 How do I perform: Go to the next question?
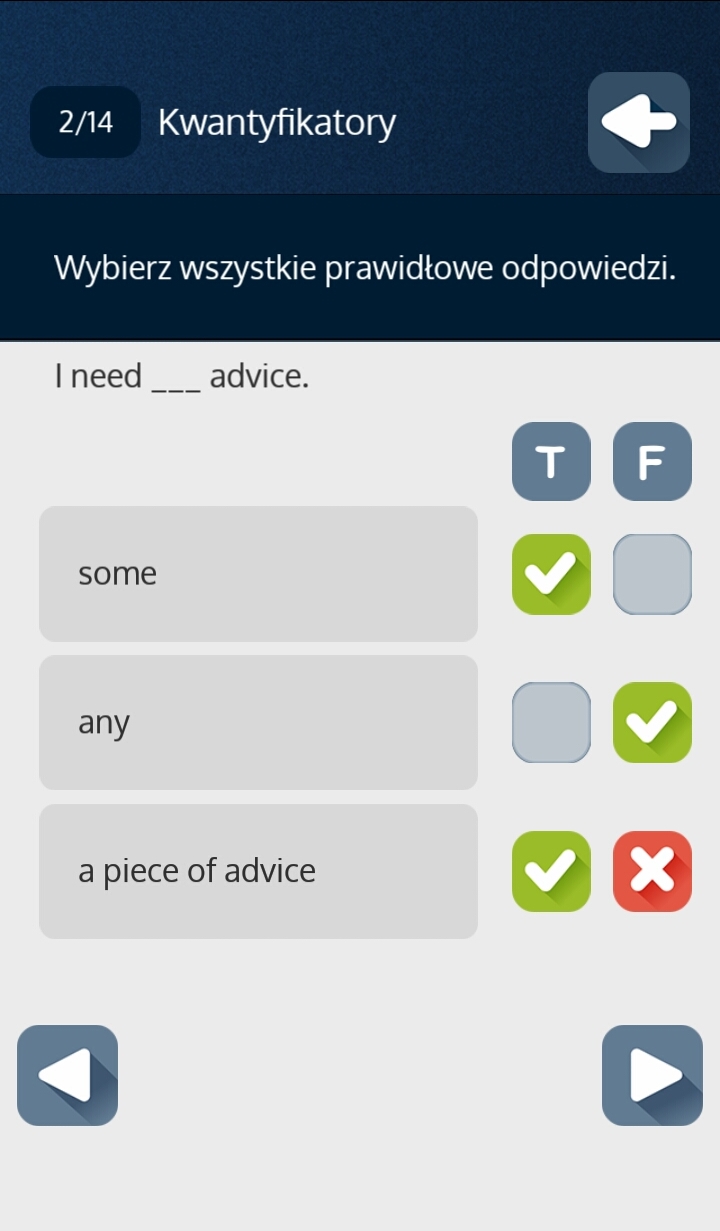652,1075
